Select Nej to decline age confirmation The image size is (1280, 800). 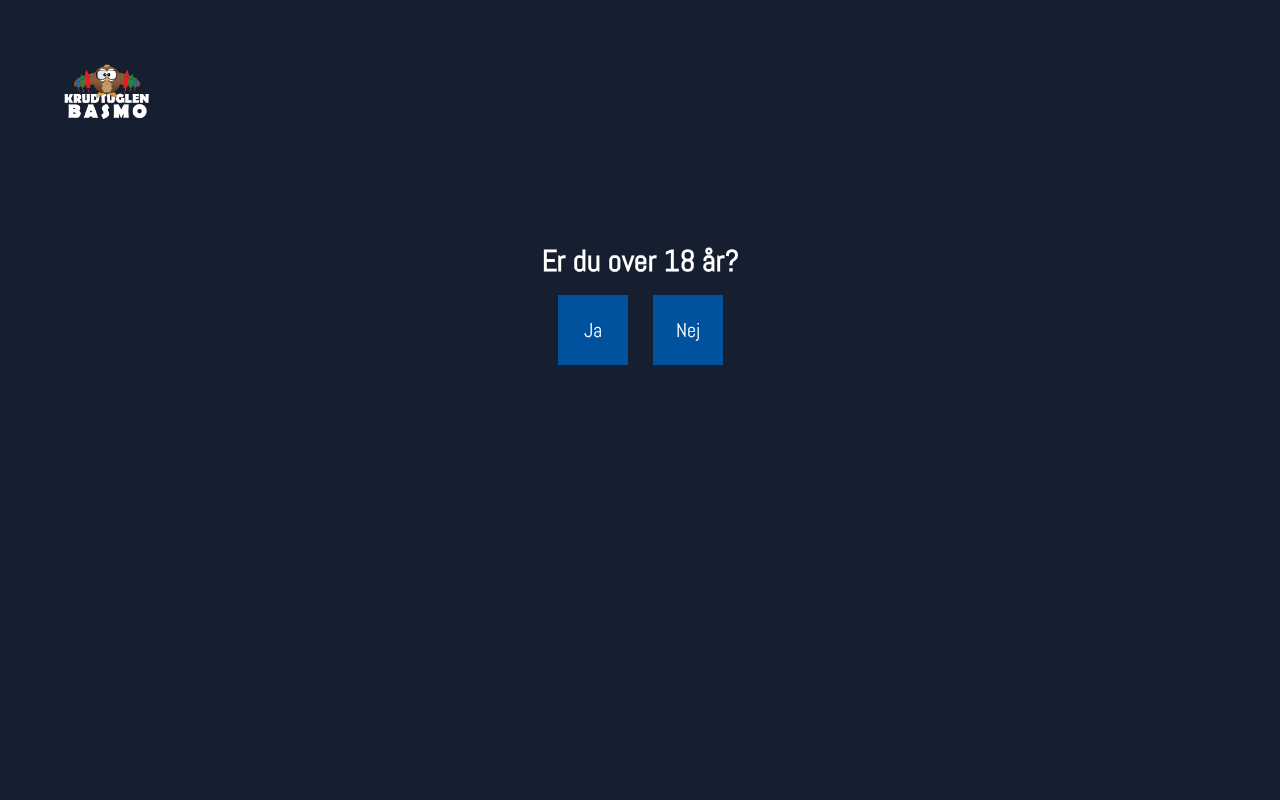(687, 330)
